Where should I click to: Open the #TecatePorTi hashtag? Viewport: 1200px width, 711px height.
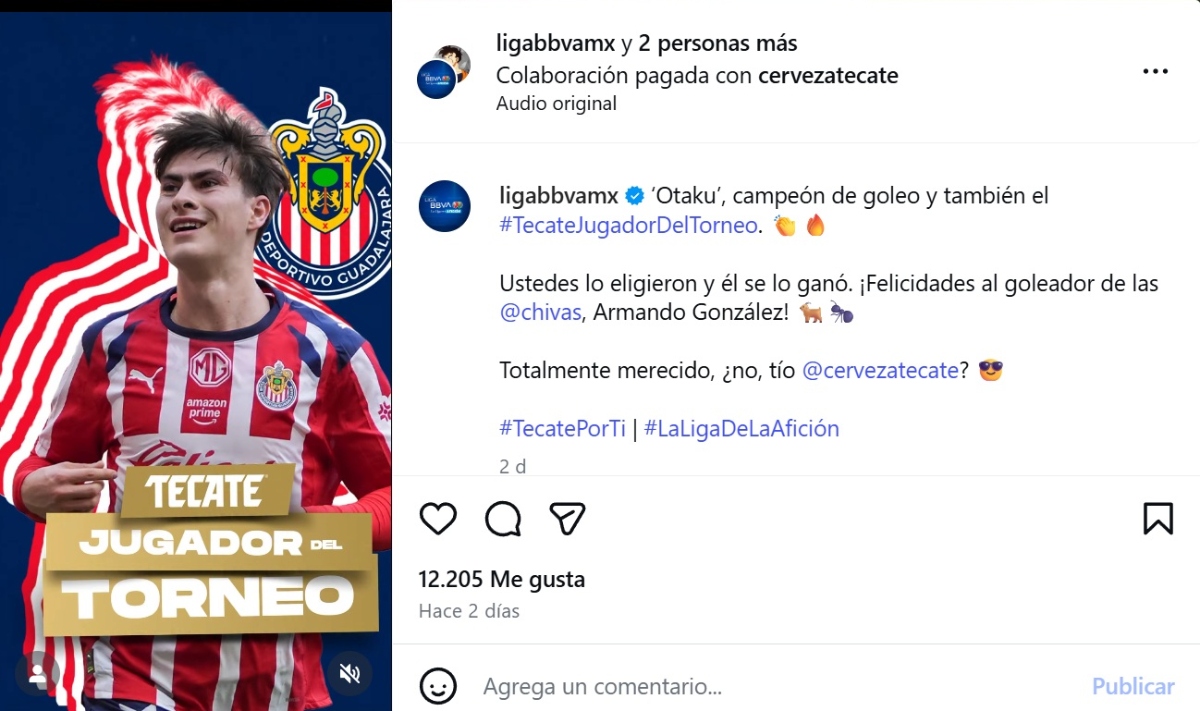pos(562,429)
